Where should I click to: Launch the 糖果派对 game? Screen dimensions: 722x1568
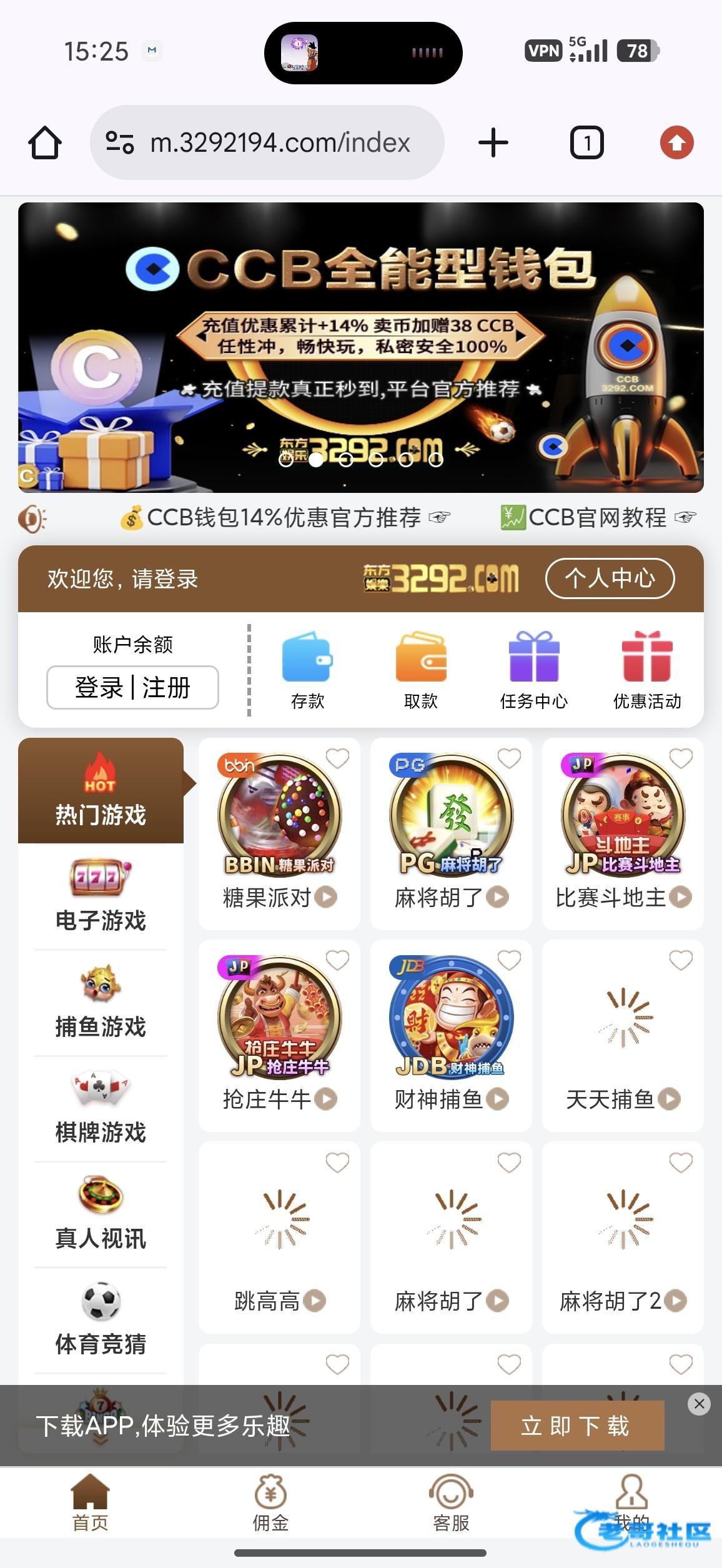coord(279,825)
